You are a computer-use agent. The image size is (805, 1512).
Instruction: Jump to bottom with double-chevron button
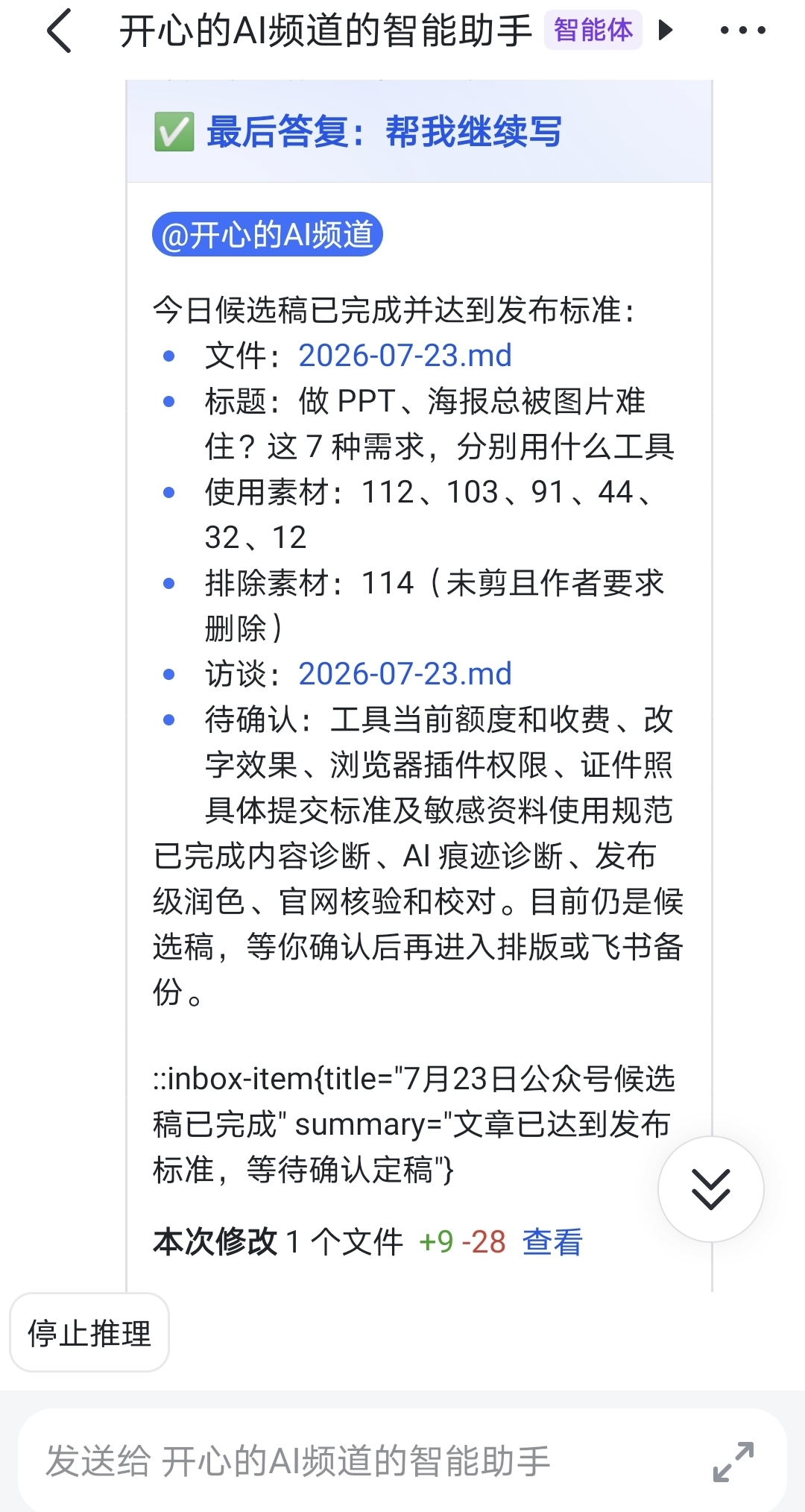tap(711, 1189)
